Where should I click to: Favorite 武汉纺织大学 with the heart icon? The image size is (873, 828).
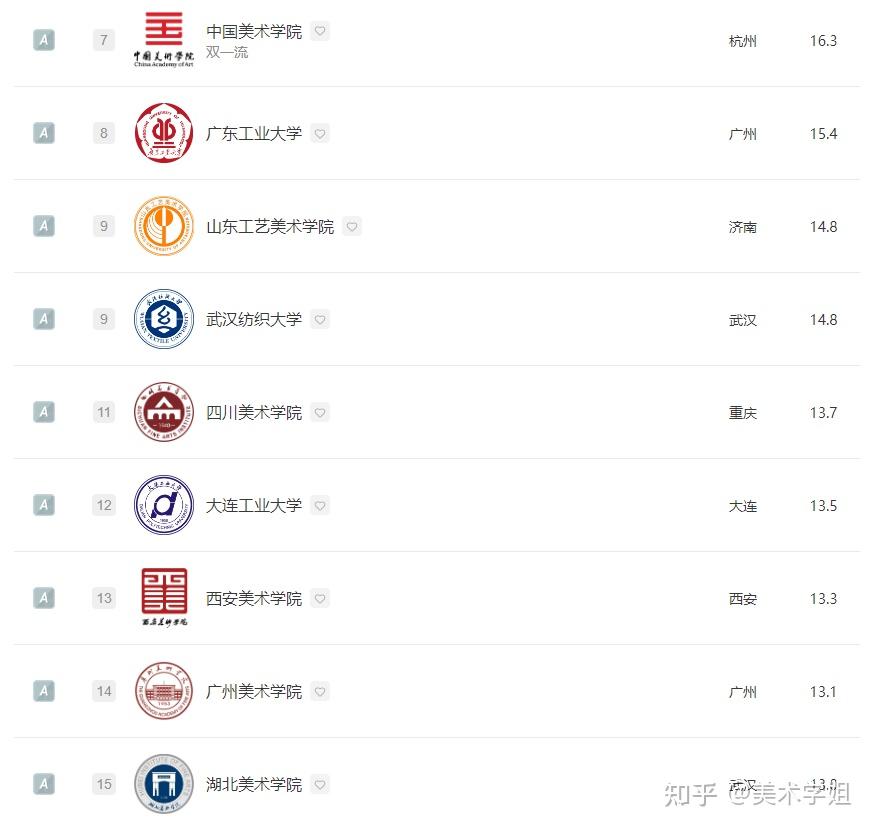[320, 319]
